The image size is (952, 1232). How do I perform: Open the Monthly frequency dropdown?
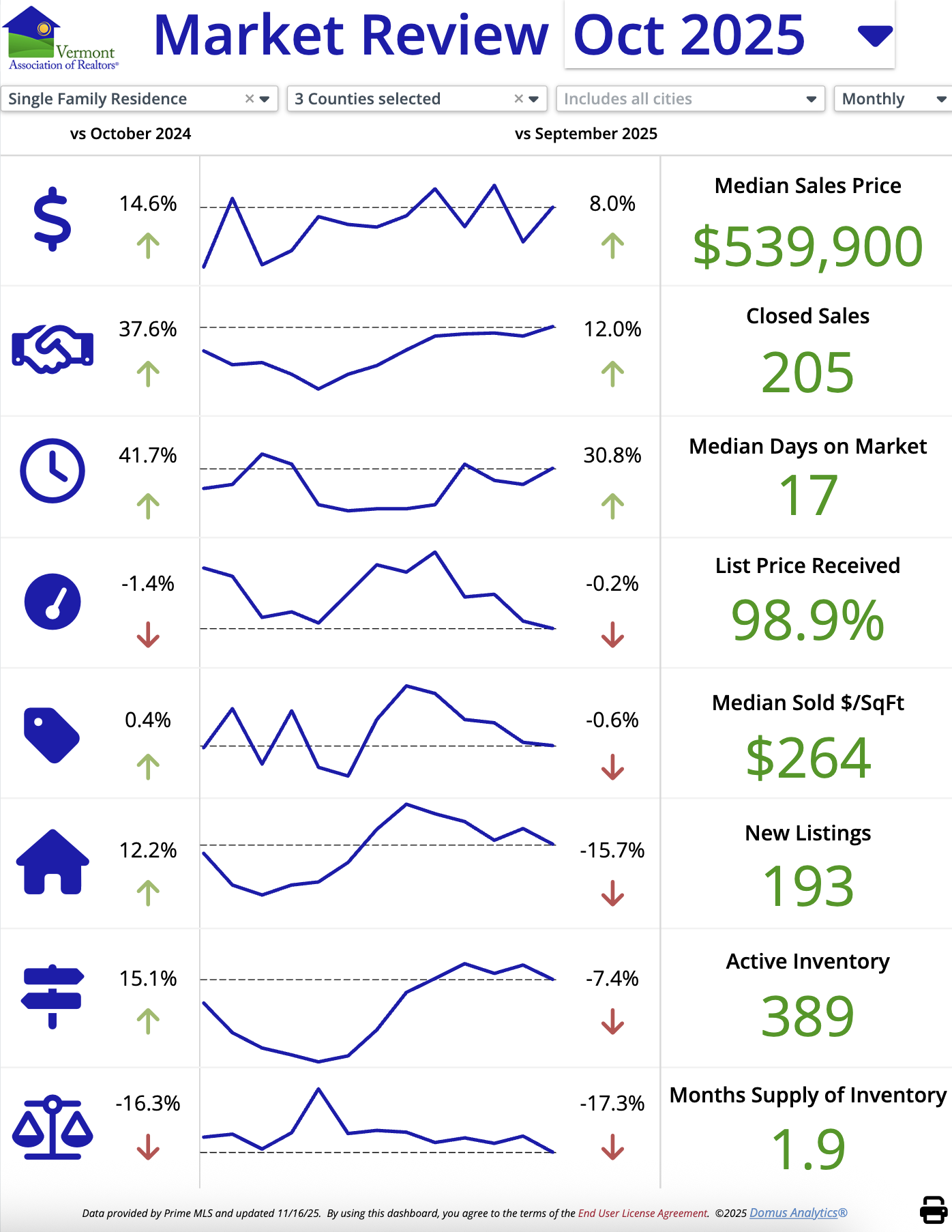point(939,99)
